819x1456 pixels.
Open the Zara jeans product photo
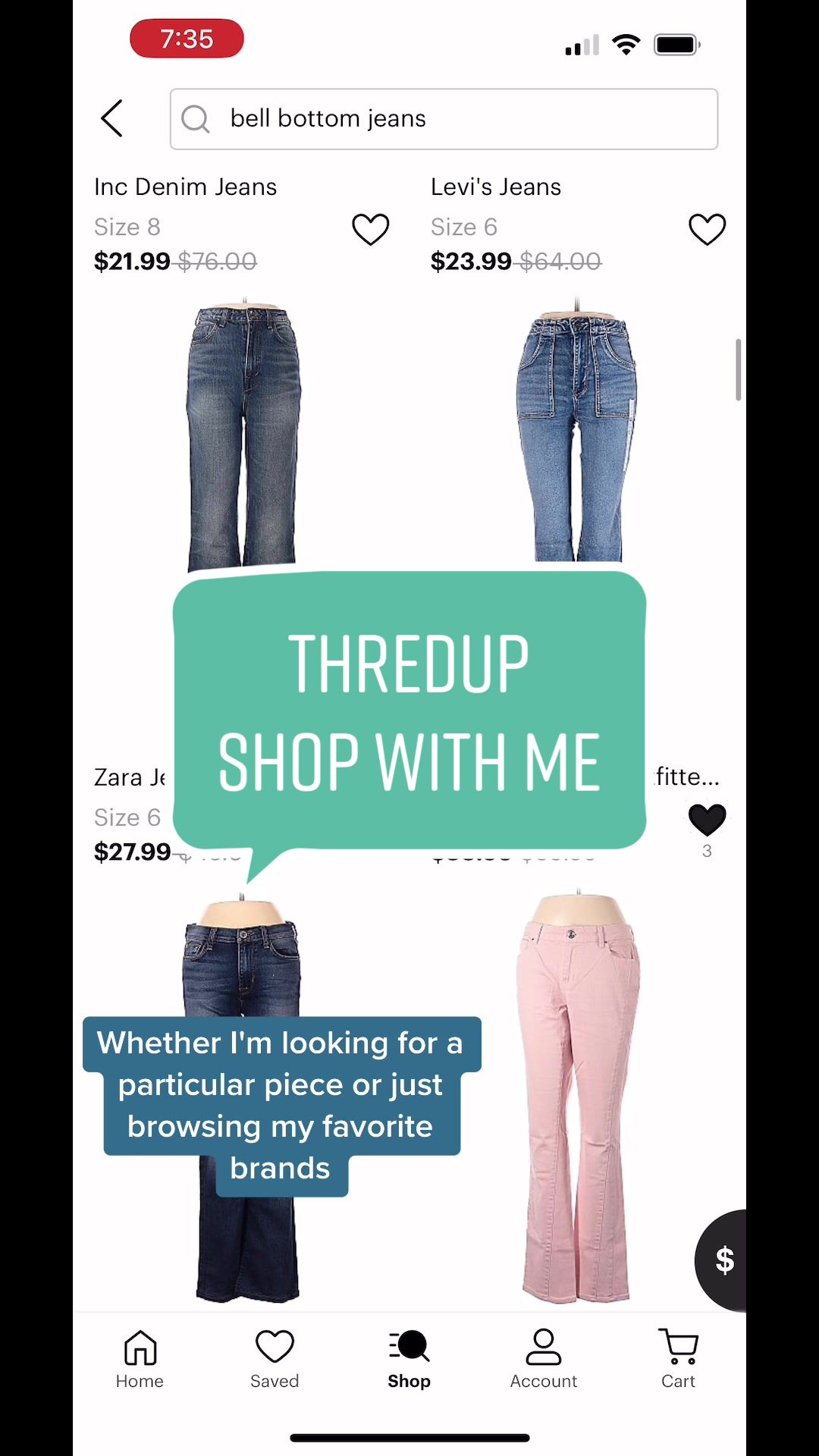(242, 1098)
